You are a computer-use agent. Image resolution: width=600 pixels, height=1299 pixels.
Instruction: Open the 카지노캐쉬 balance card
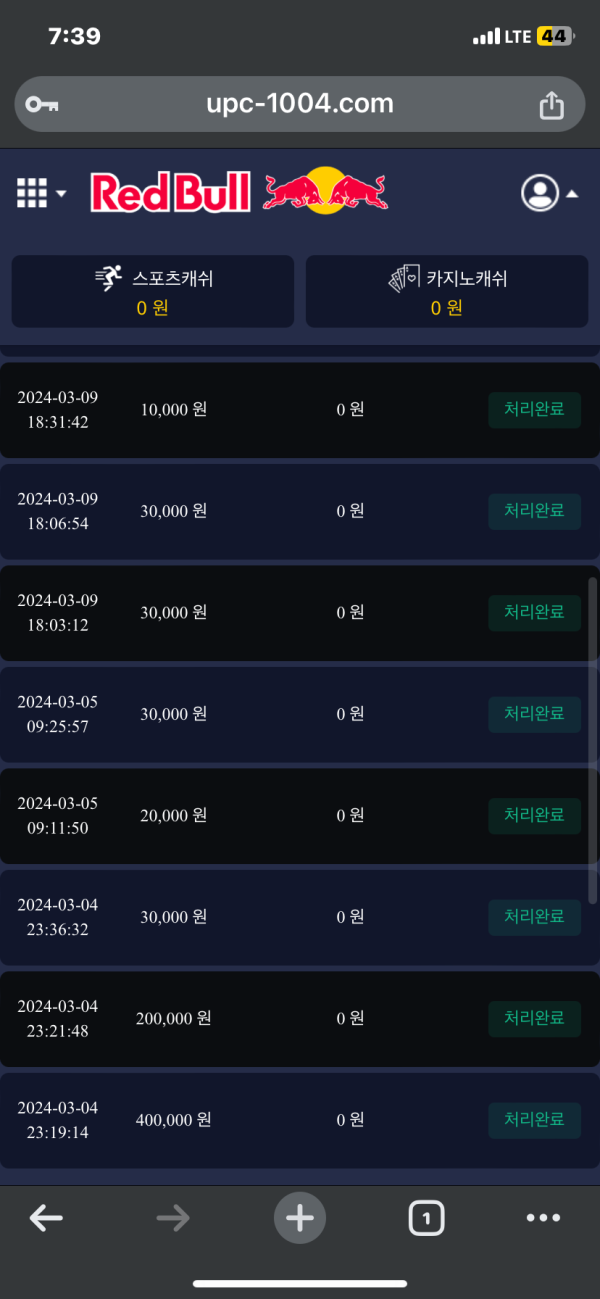447,291
